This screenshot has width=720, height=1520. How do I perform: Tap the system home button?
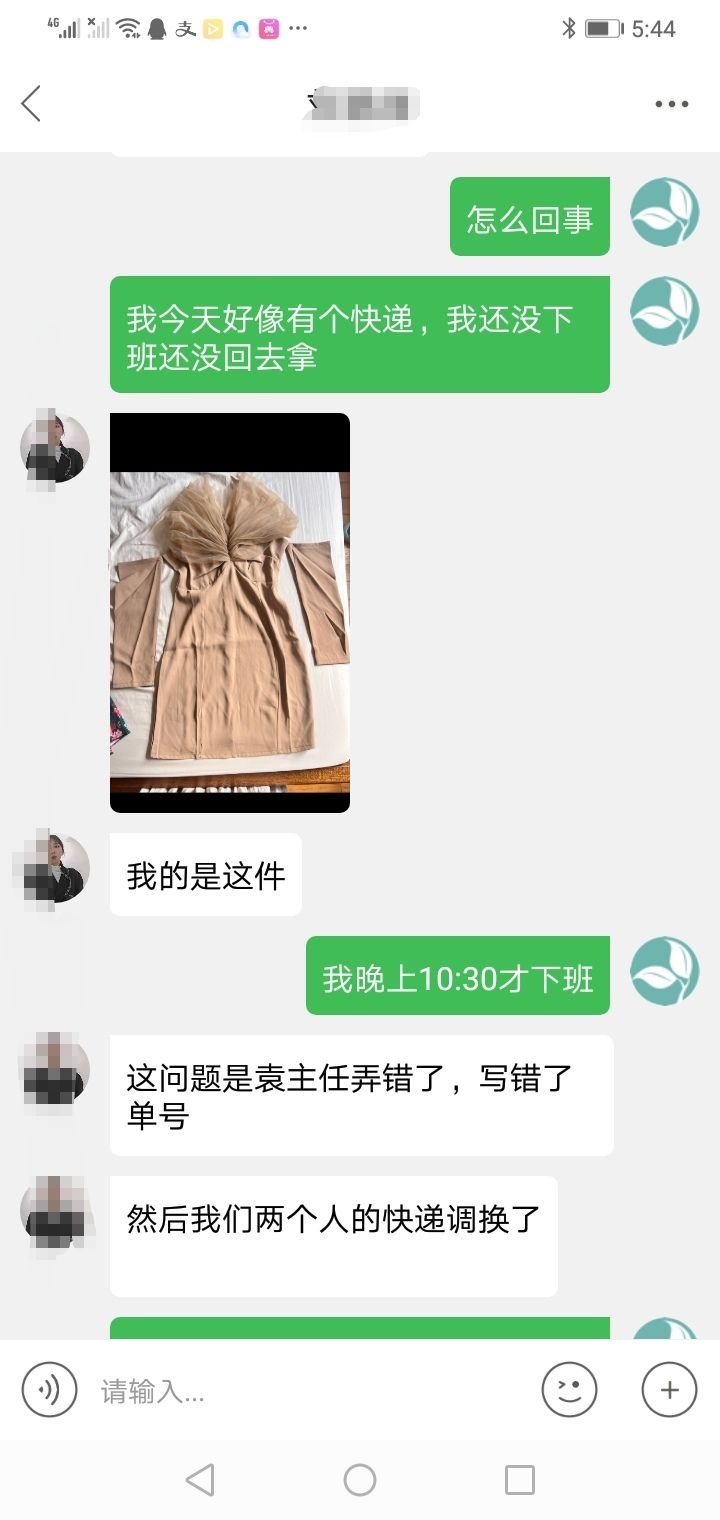pyautogui.click(x=360, y=1479)
